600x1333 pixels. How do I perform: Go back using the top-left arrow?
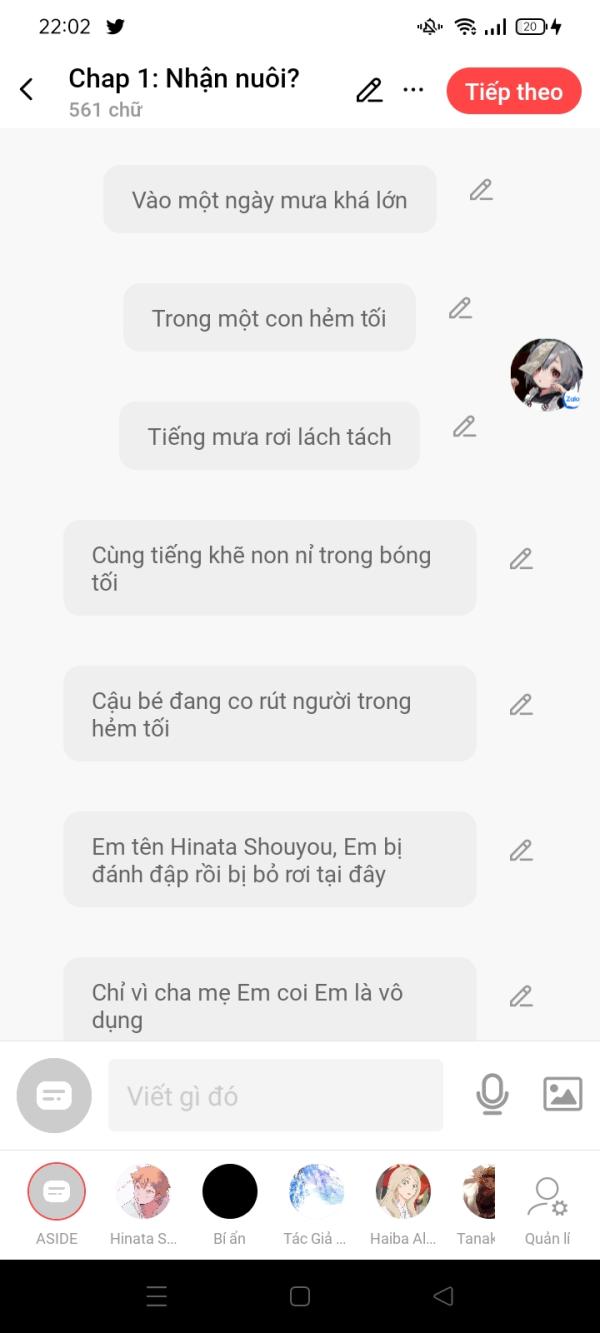click(x=27, y=90)
